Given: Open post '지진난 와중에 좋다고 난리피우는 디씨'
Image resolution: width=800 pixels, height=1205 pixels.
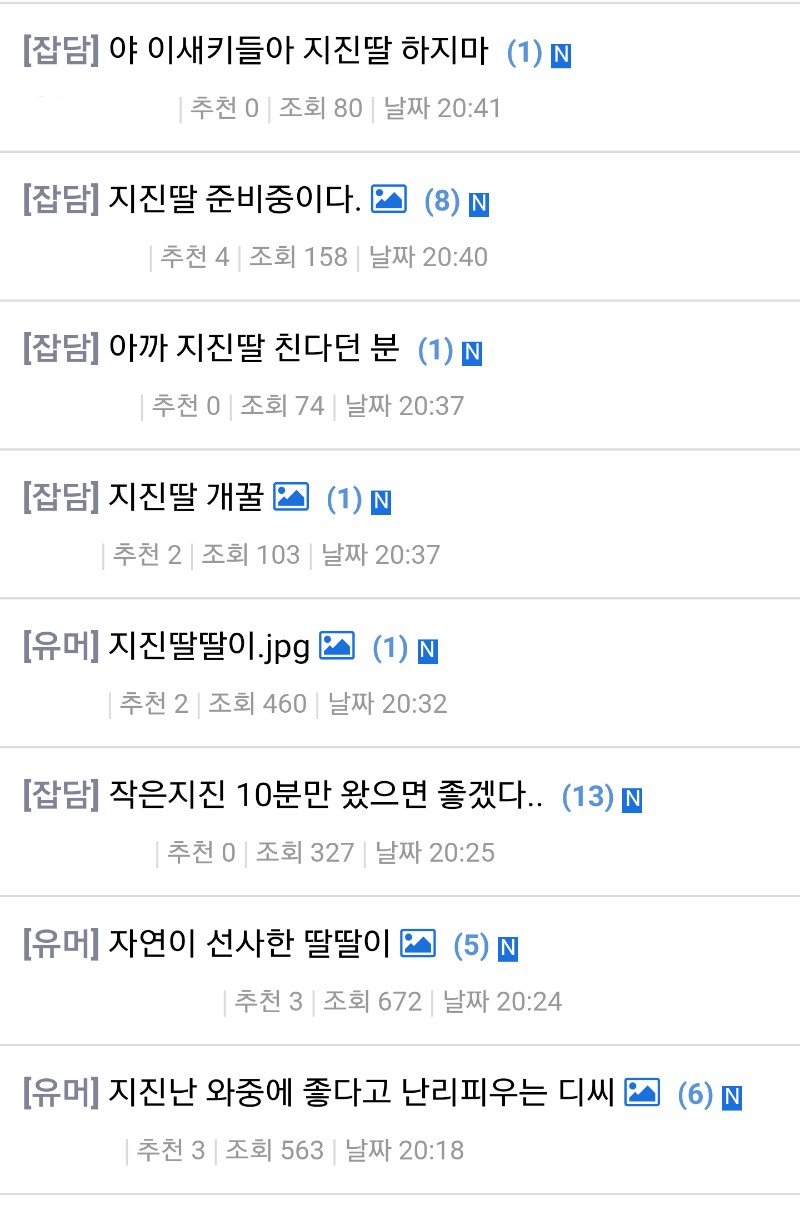Looking at the screenshot, I should click(360, 1093).
